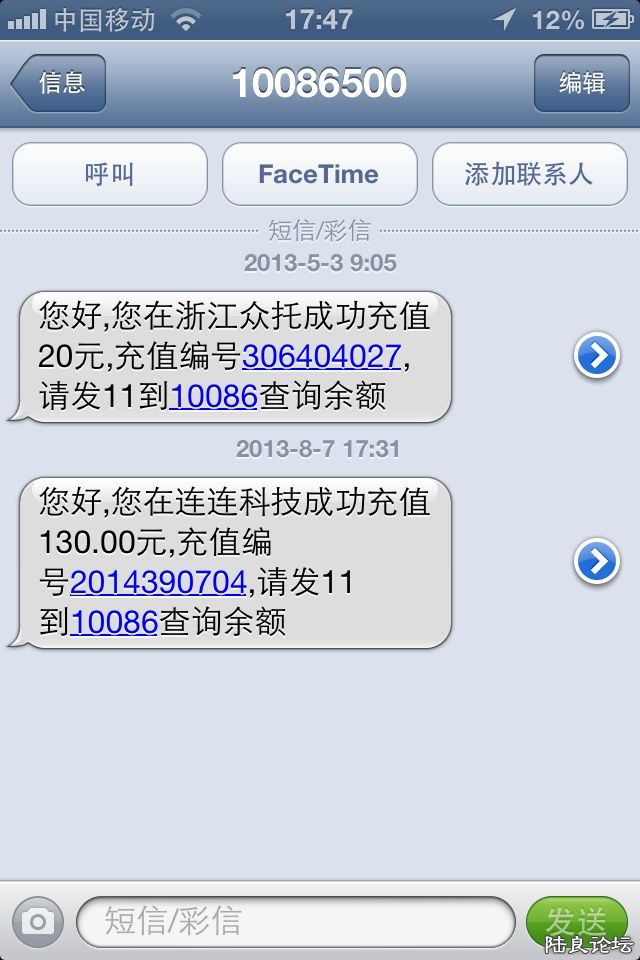Tap the 编辑 edit button
This screenshot has height=960, width=640.
click(x=581, y=83)
